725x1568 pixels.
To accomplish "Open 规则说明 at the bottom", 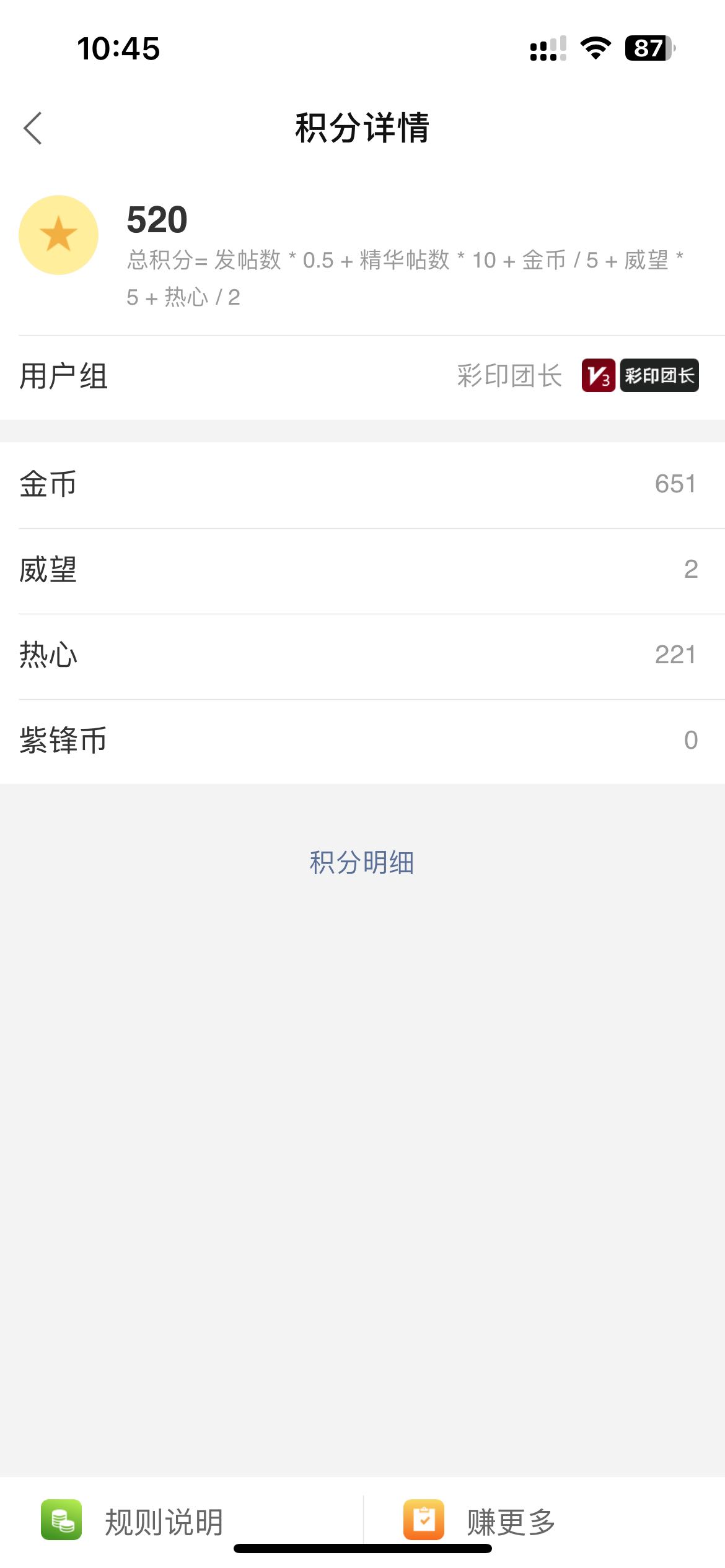I will [x=133, y=1521].
